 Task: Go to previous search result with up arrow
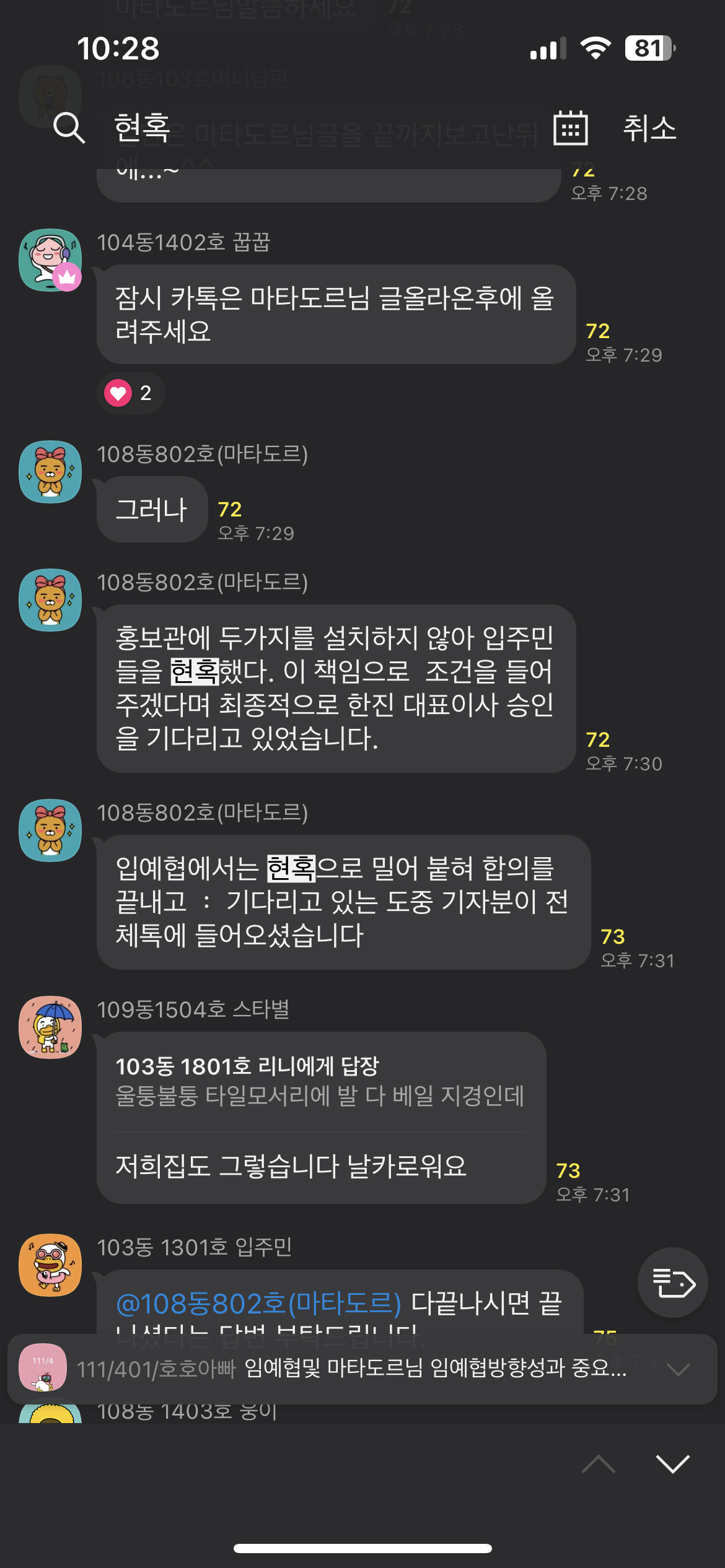click(599, 1464)
